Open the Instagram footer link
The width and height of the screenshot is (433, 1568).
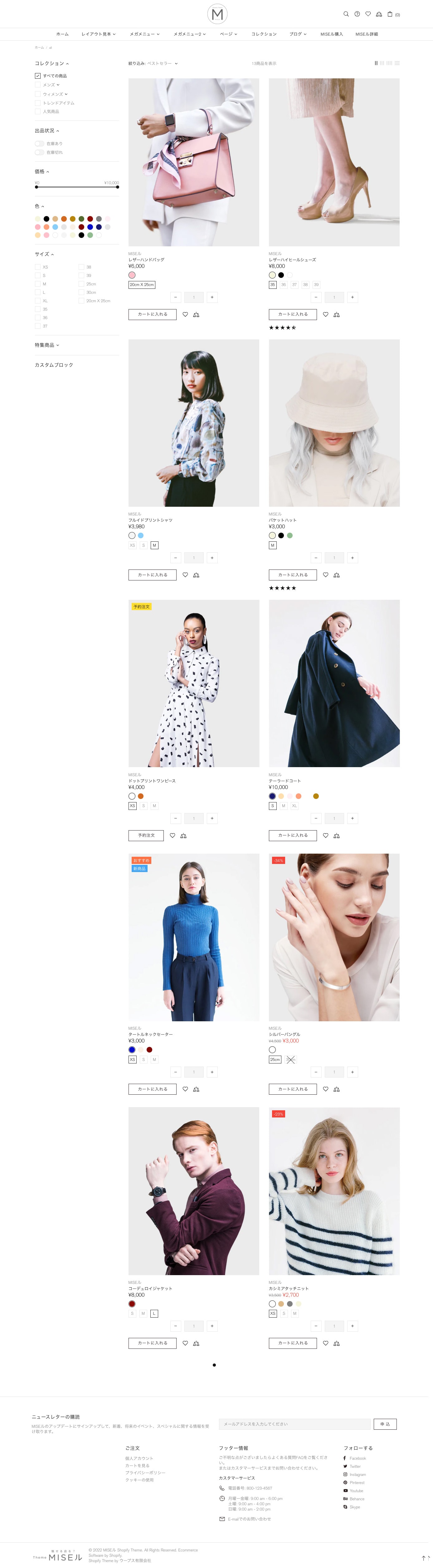tap(358, 1474)
